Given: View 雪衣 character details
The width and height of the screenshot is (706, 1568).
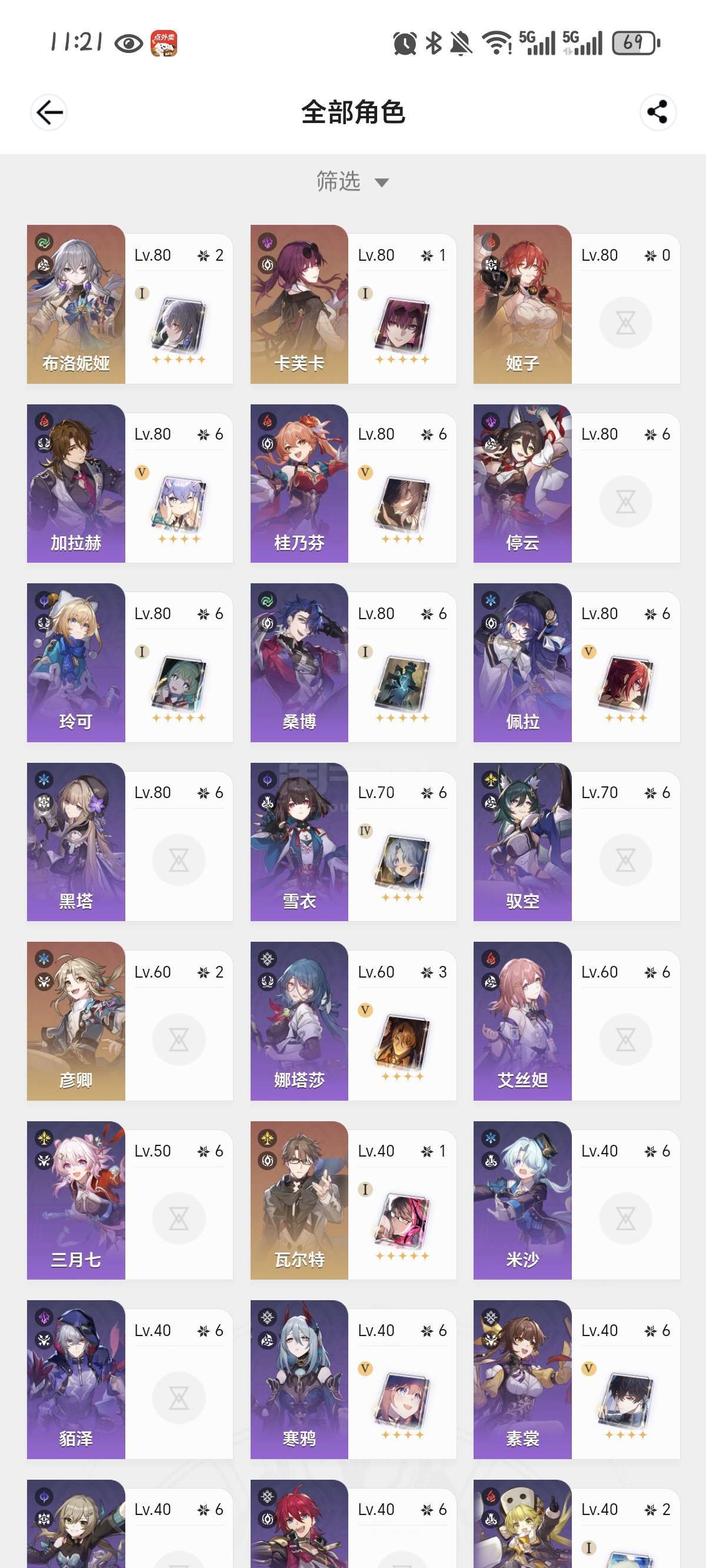Looking at the screenshot, I should [x=353, y=842].
